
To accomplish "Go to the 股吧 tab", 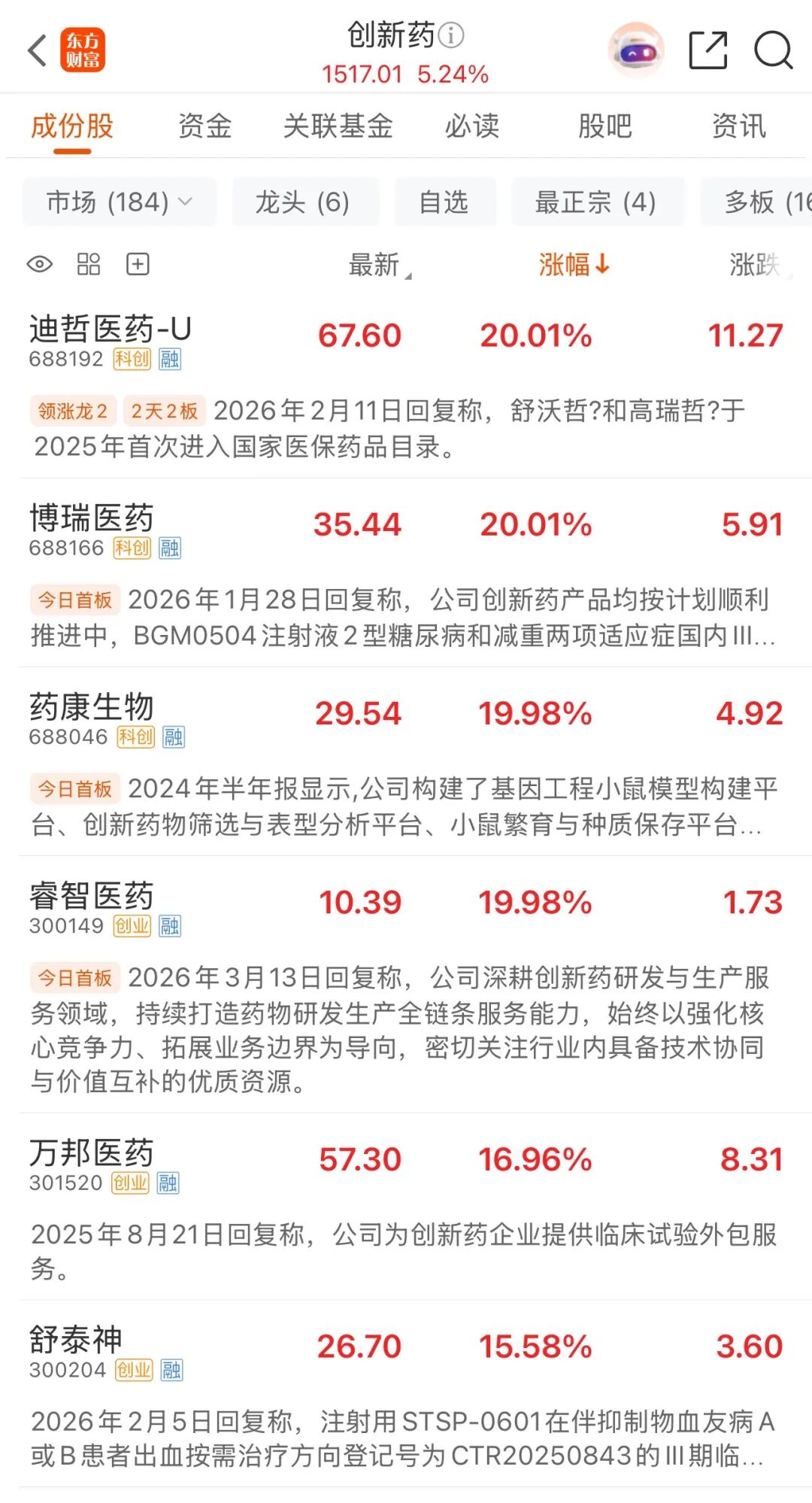I will pyautogui.click(x=605, y=126).
